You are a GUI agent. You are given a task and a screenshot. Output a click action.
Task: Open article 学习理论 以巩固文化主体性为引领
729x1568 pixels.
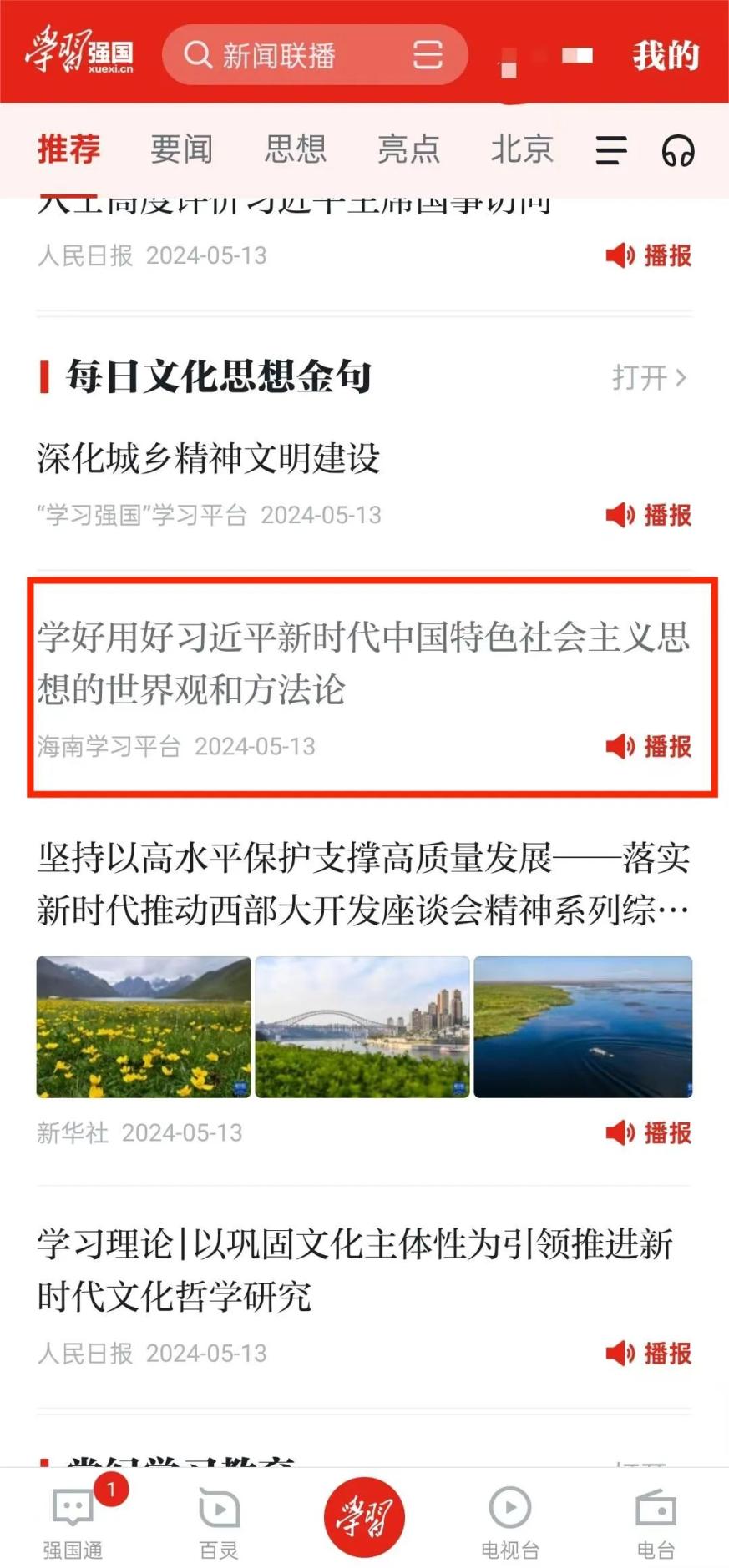point(355,1269)
